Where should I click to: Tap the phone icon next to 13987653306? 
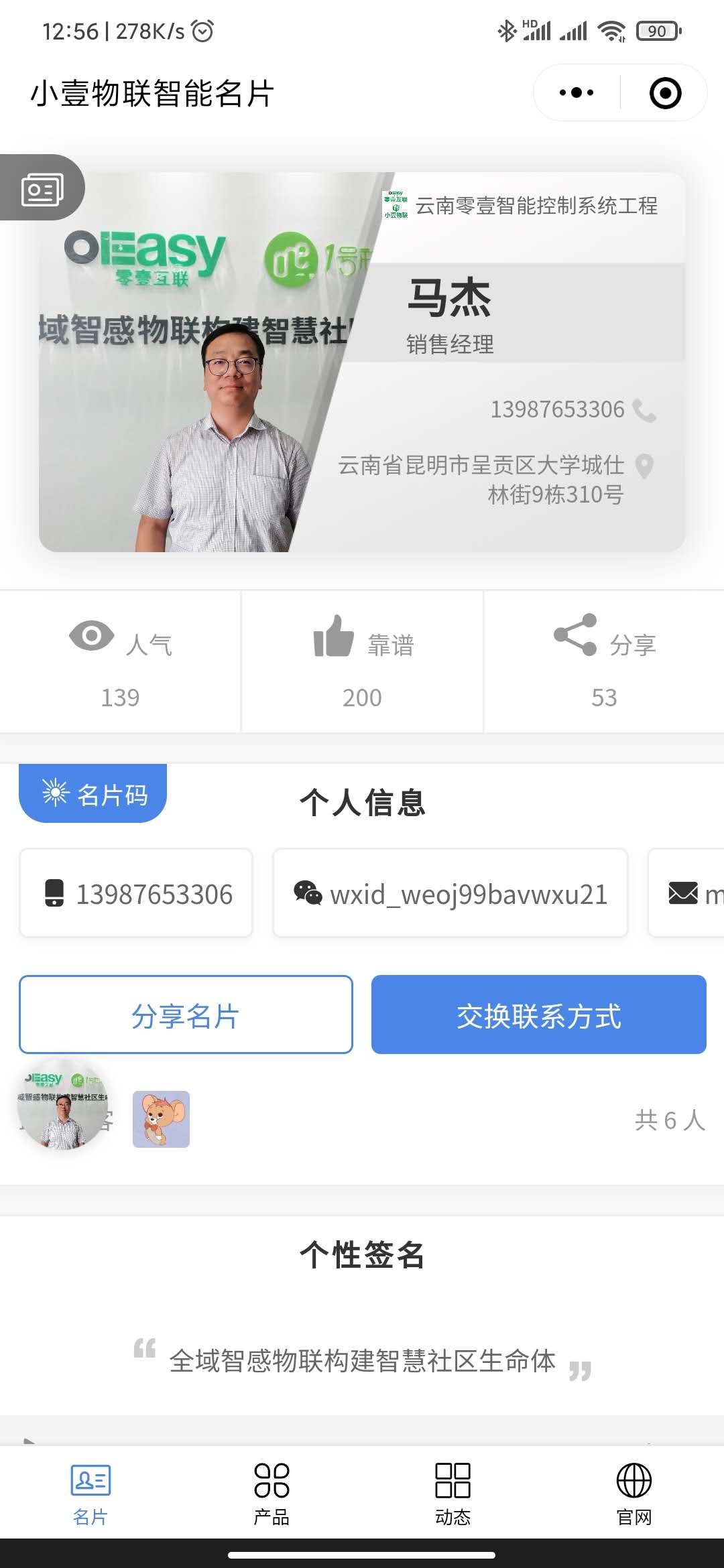click(646, 409)
